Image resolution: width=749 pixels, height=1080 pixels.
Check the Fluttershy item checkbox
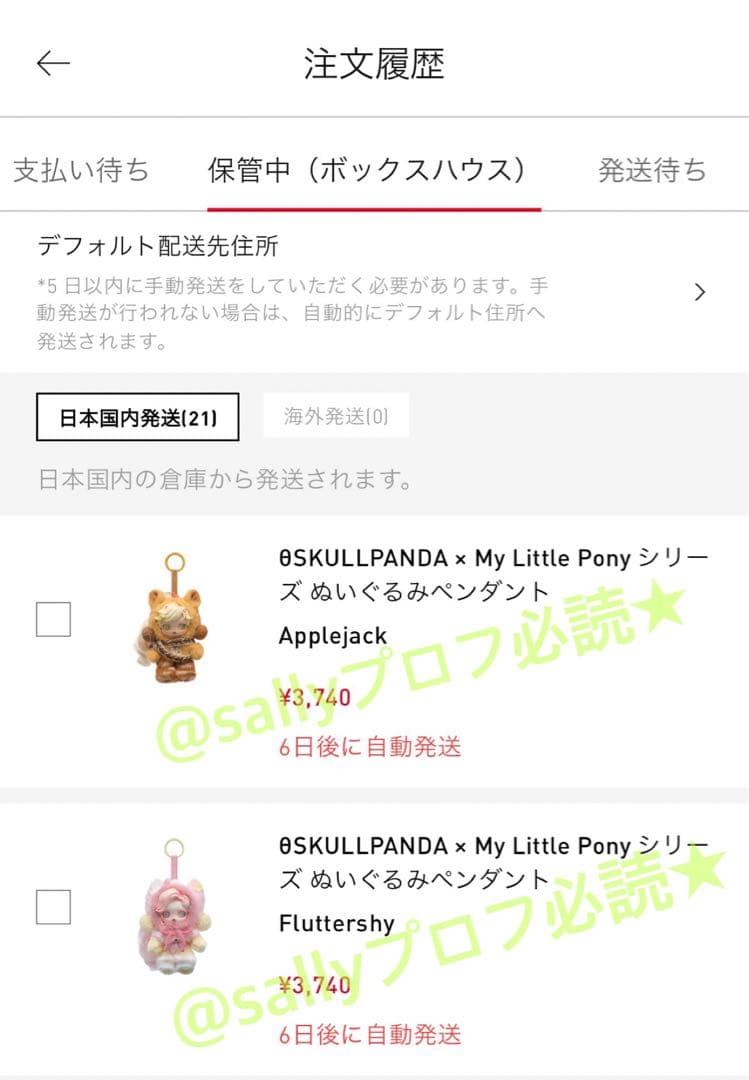[53, 906]
